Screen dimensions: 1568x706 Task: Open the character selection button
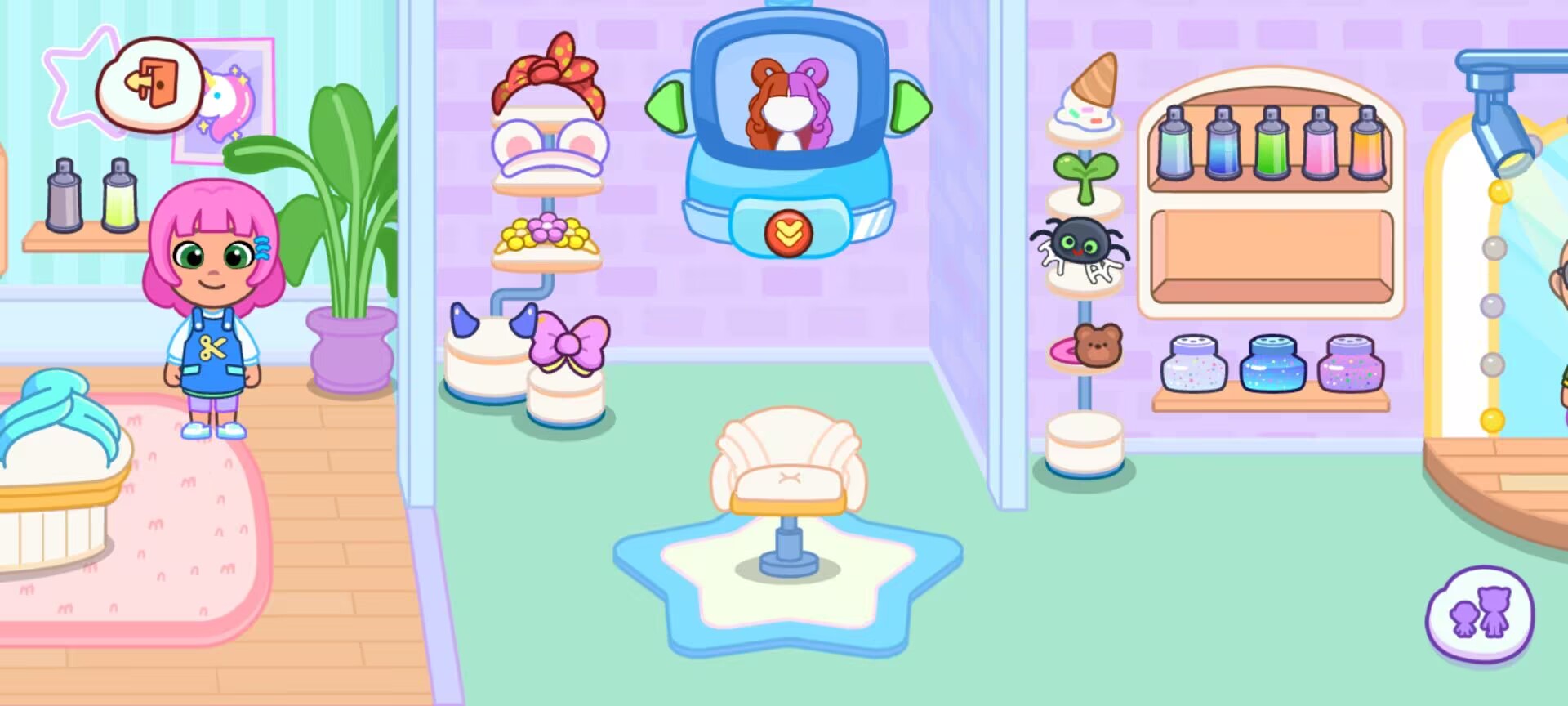pyautogui.click(x=1479, y=614)
